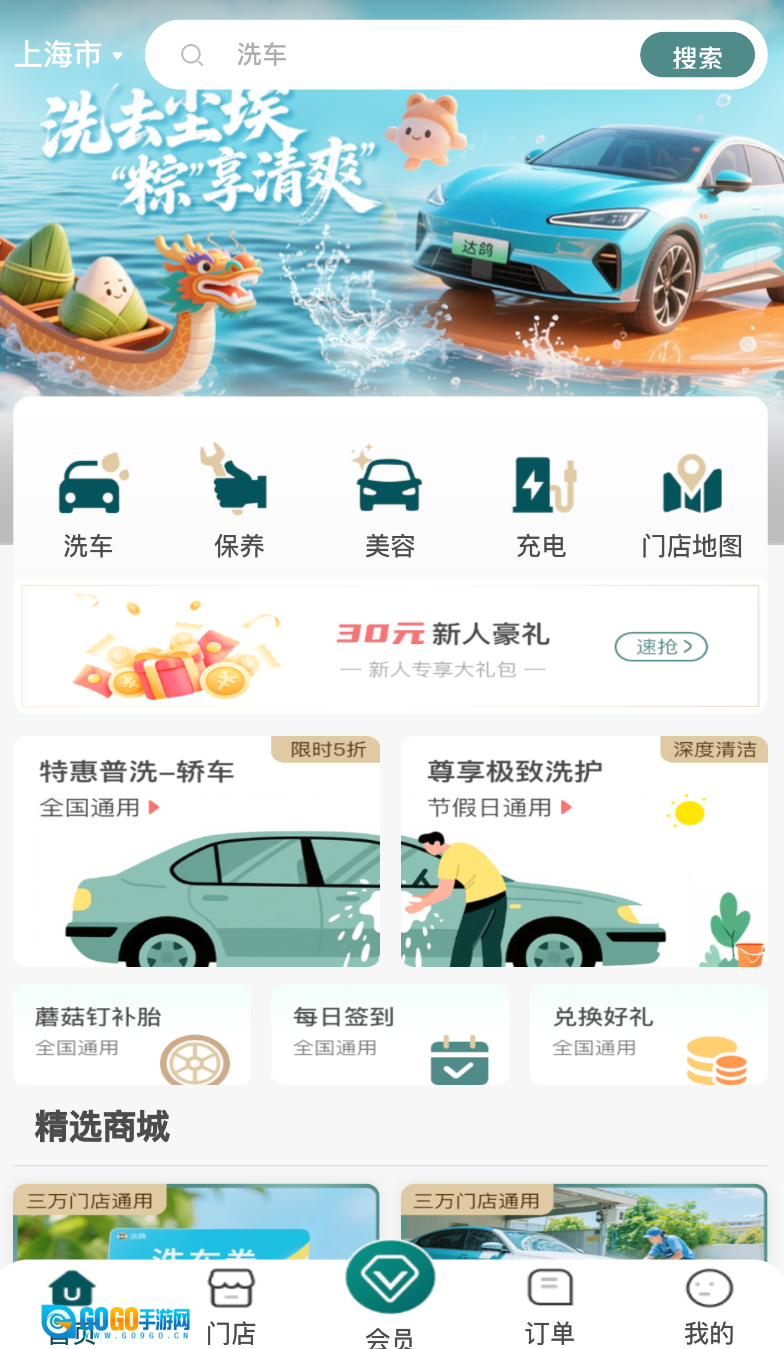Open the 特惠普洗-轿车 card
This screenshot has height=1349, width=784.
tap(196, 852)
